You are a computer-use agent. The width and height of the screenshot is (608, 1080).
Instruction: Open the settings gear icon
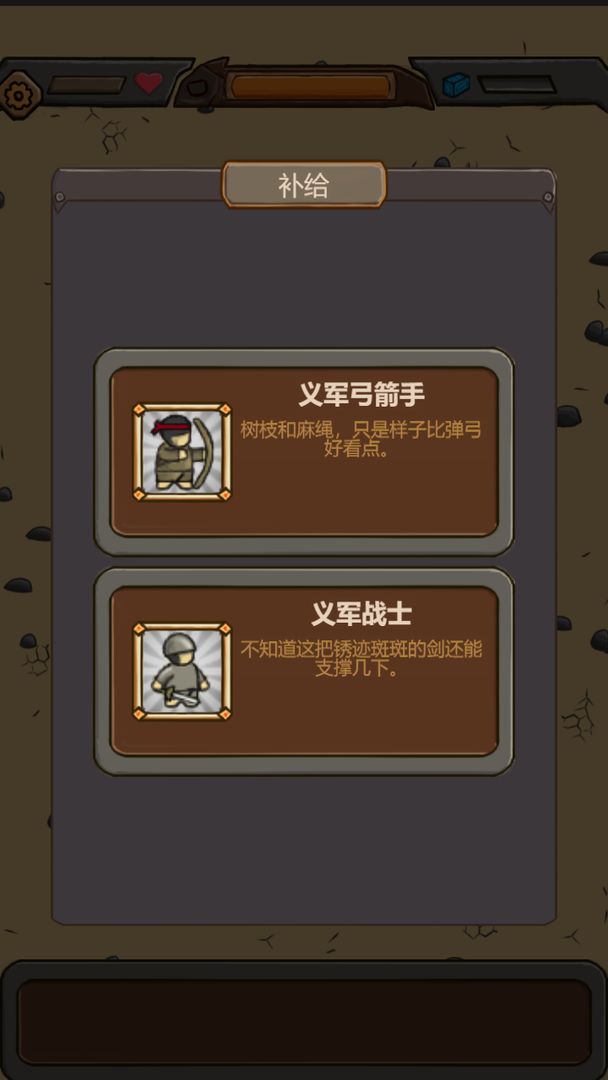coord(19,95)
